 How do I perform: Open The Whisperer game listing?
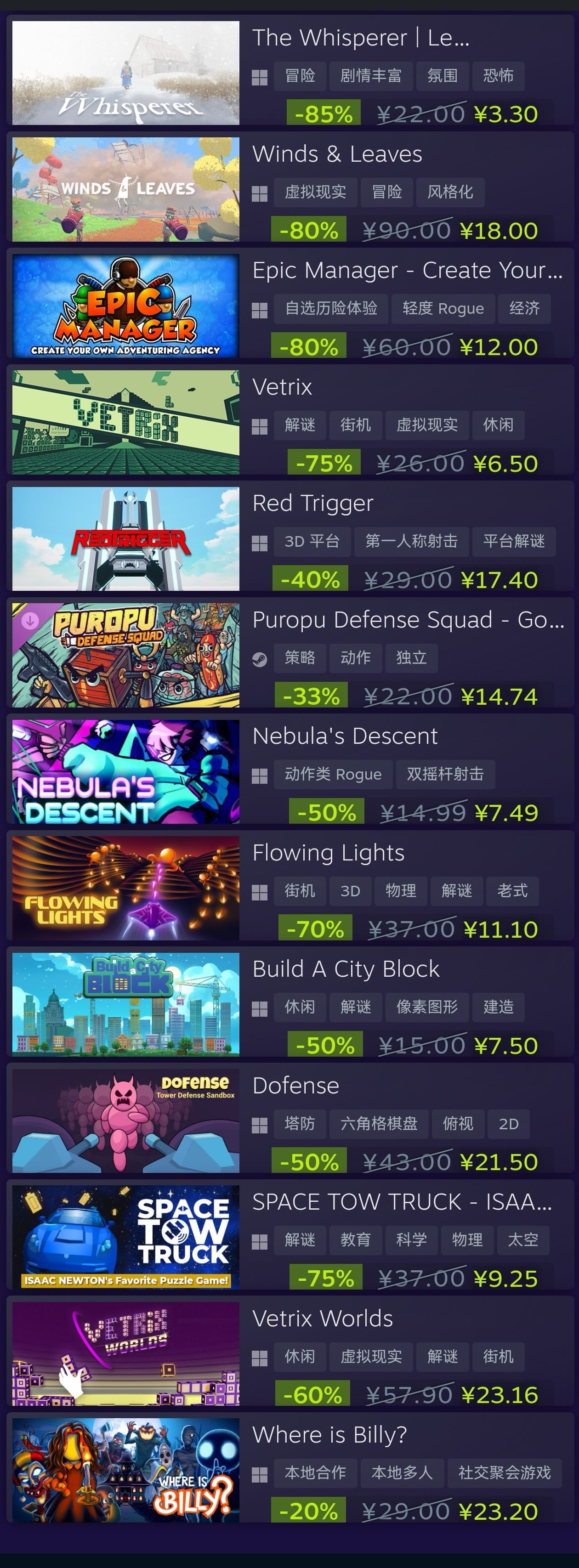pos(360,38)
